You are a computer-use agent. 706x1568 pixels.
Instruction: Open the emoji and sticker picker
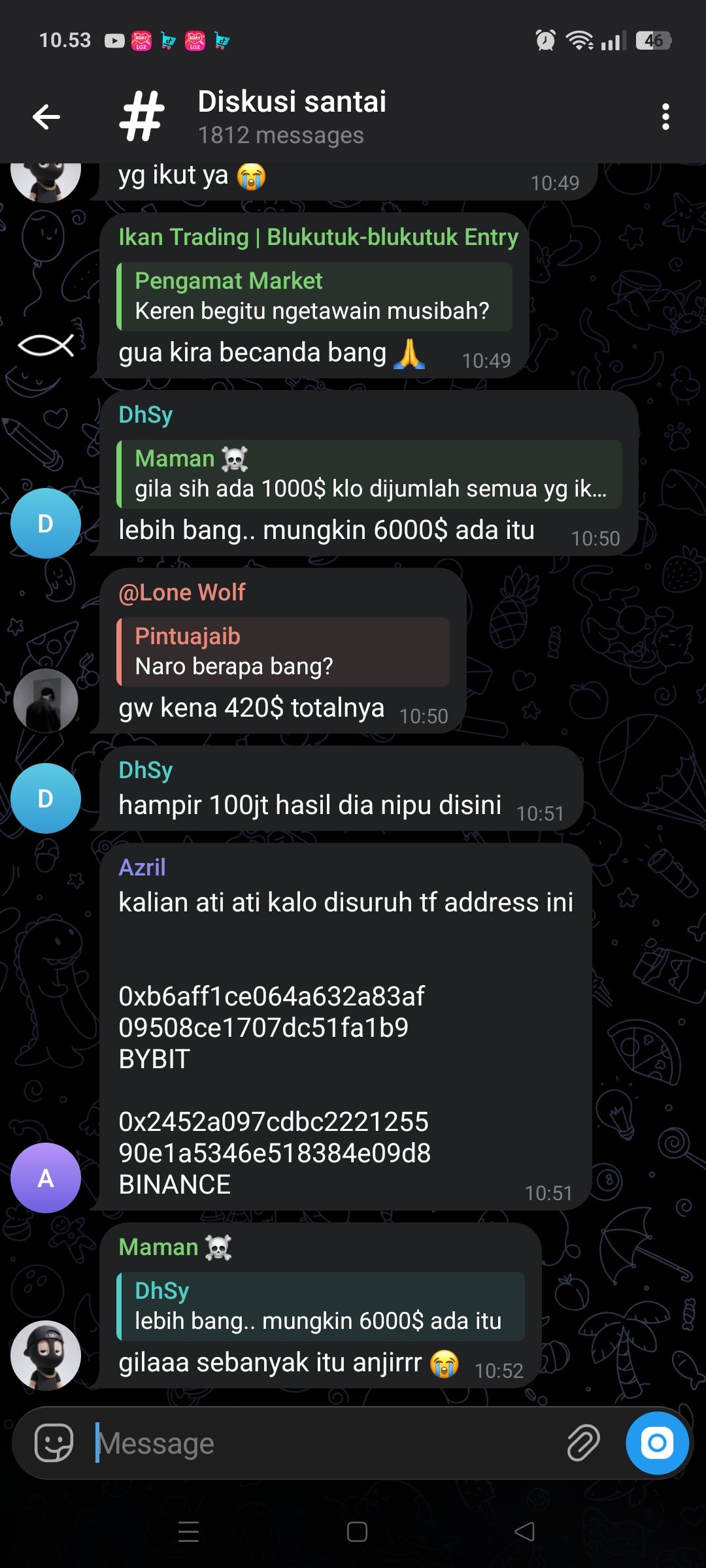(54, 1443)
